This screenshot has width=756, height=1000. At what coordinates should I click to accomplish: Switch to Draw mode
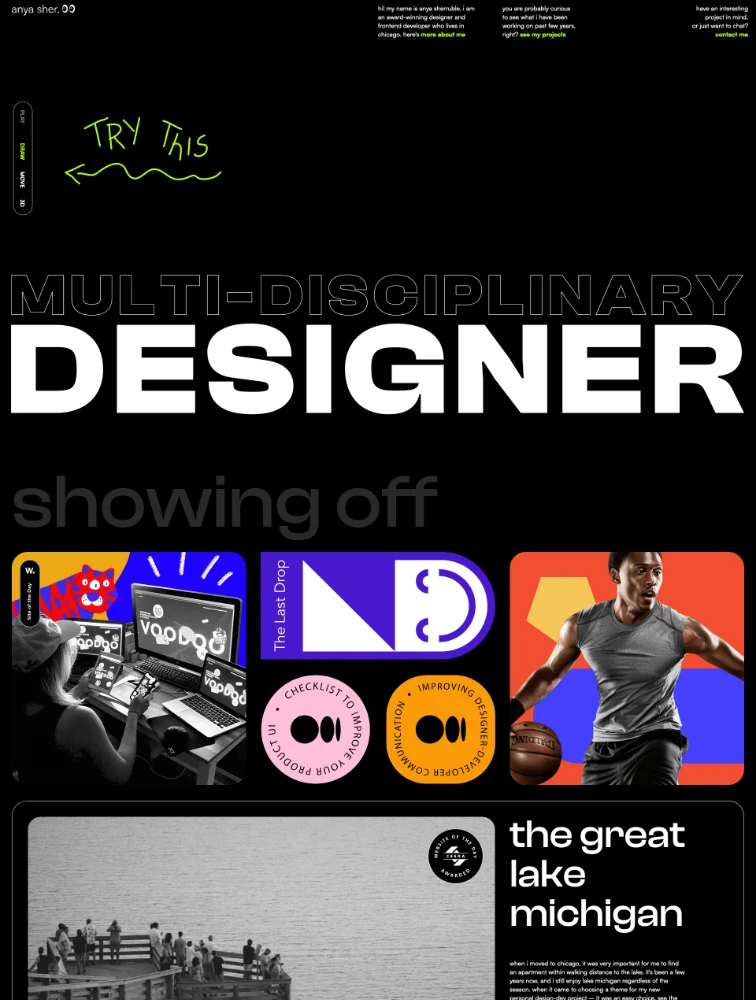pyautogui.click(x=22, y=151)
